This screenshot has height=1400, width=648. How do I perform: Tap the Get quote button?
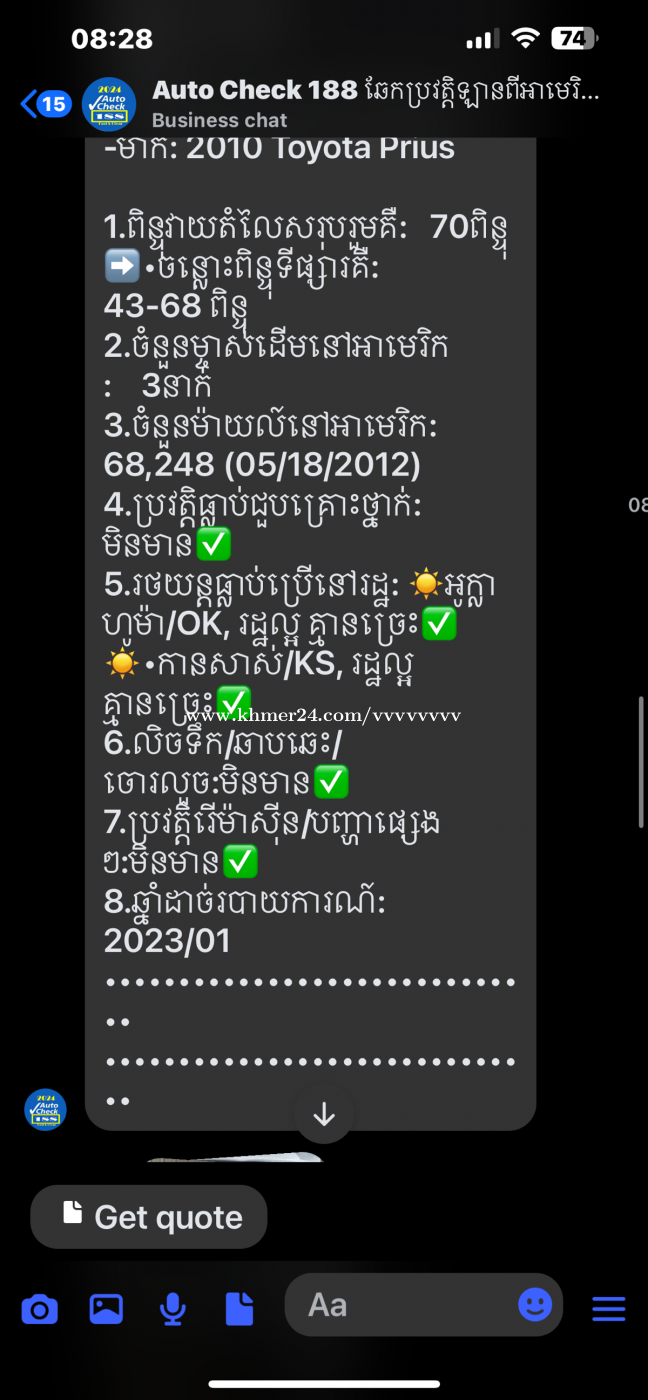[149, 1217]
